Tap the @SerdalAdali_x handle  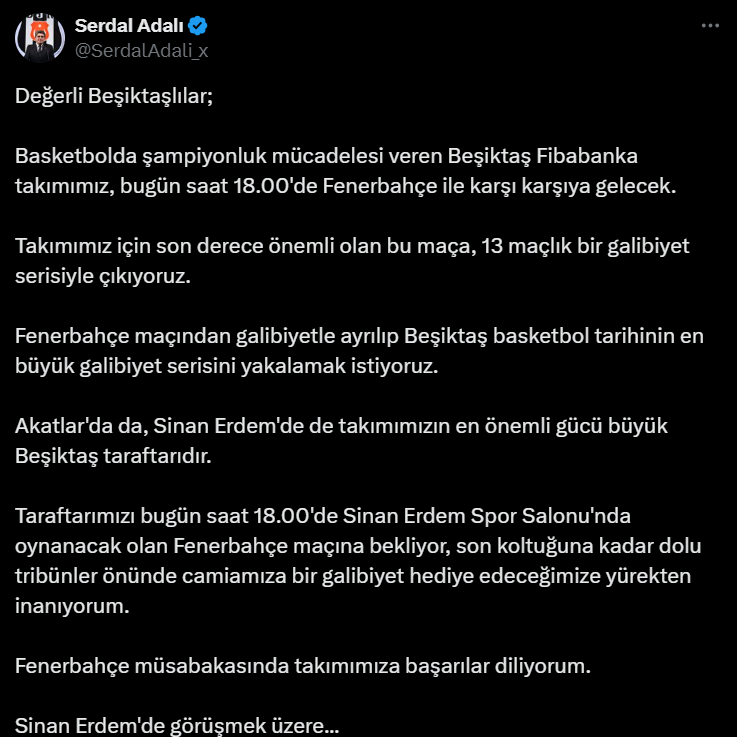point(142,50)
